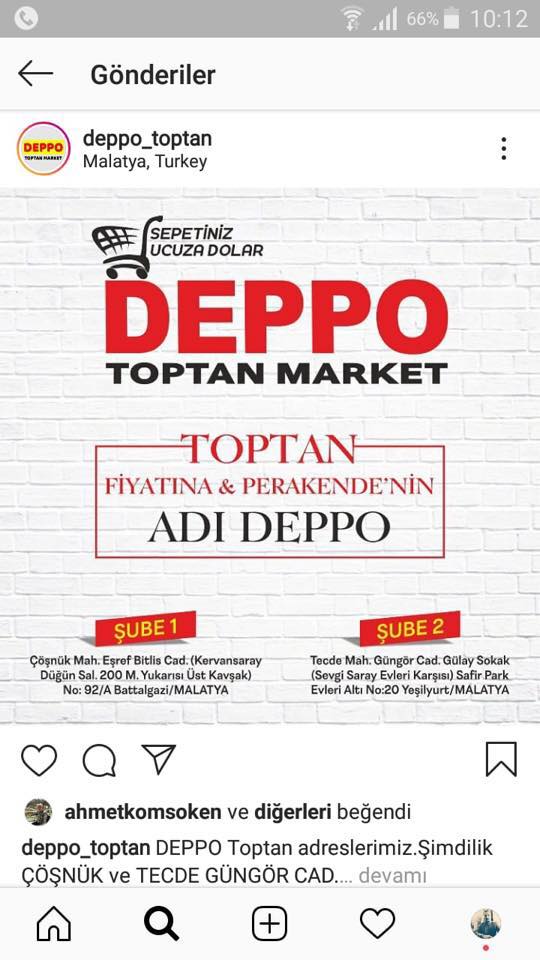
Task: Create a new post with plus tab
Action: [x=270, y=923]
